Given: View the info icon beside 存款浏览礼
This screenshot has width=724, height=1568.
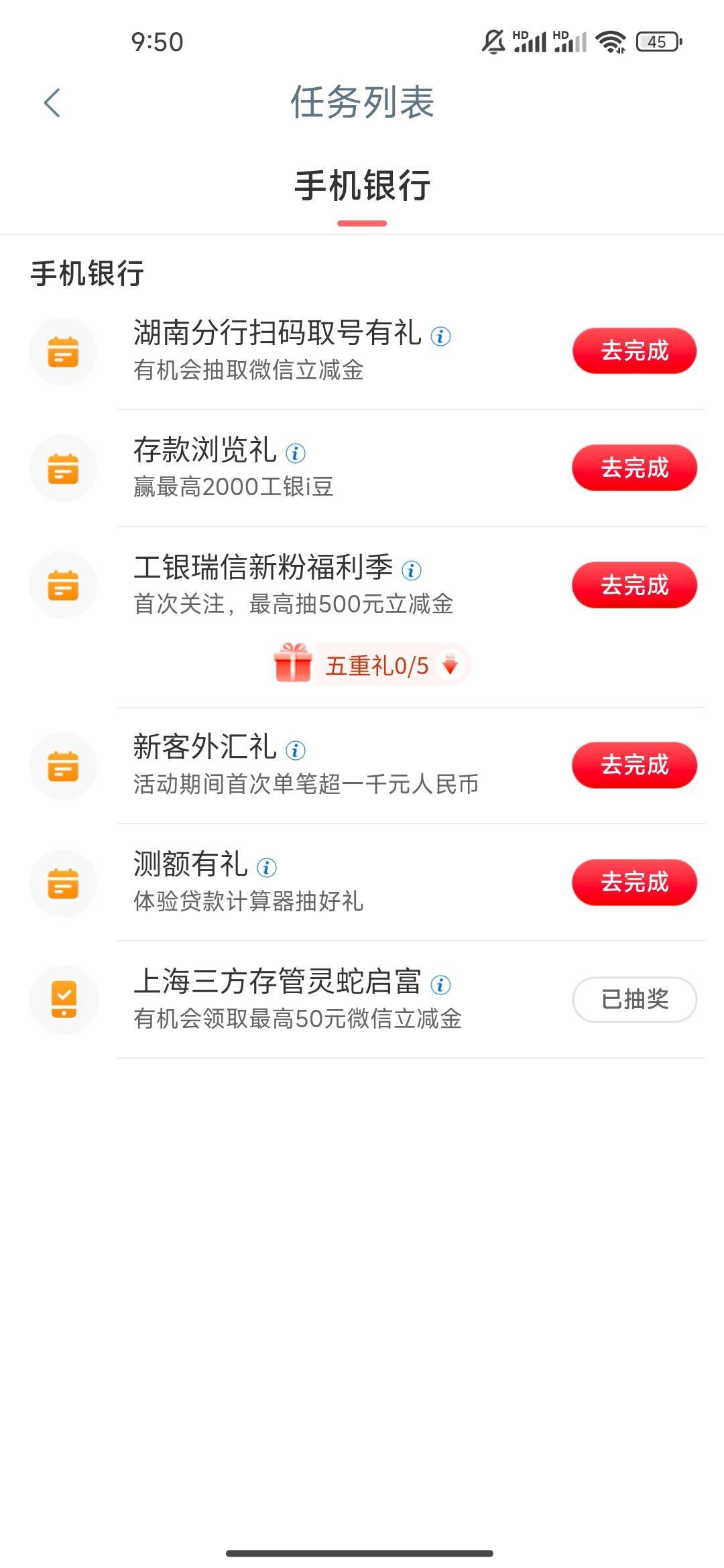Looking at the screenshot, I should (x=296, y=454).
